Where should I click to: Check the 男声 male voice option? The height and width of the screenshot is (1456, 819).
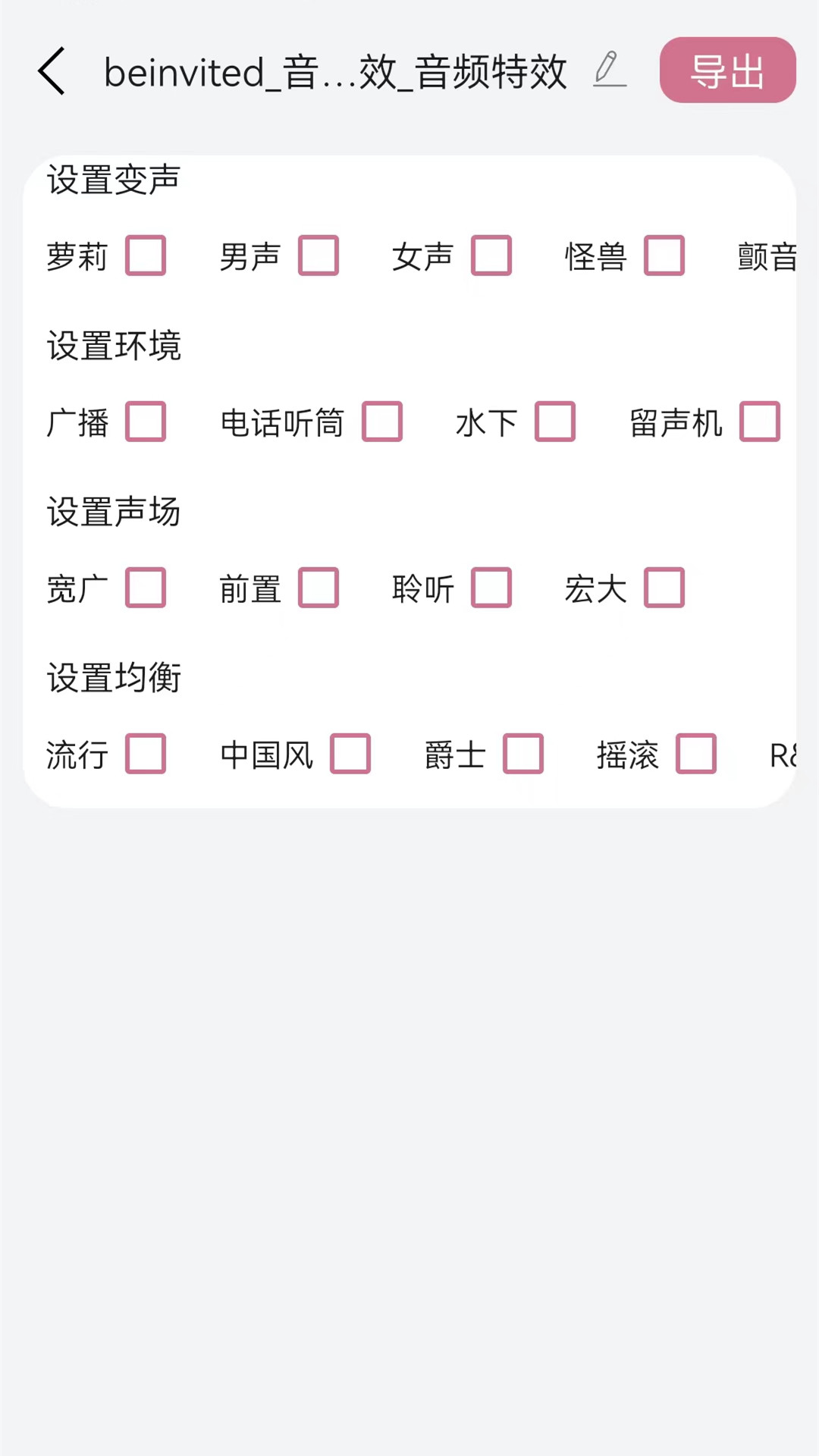pyautogui.click(x=318, y=256)
